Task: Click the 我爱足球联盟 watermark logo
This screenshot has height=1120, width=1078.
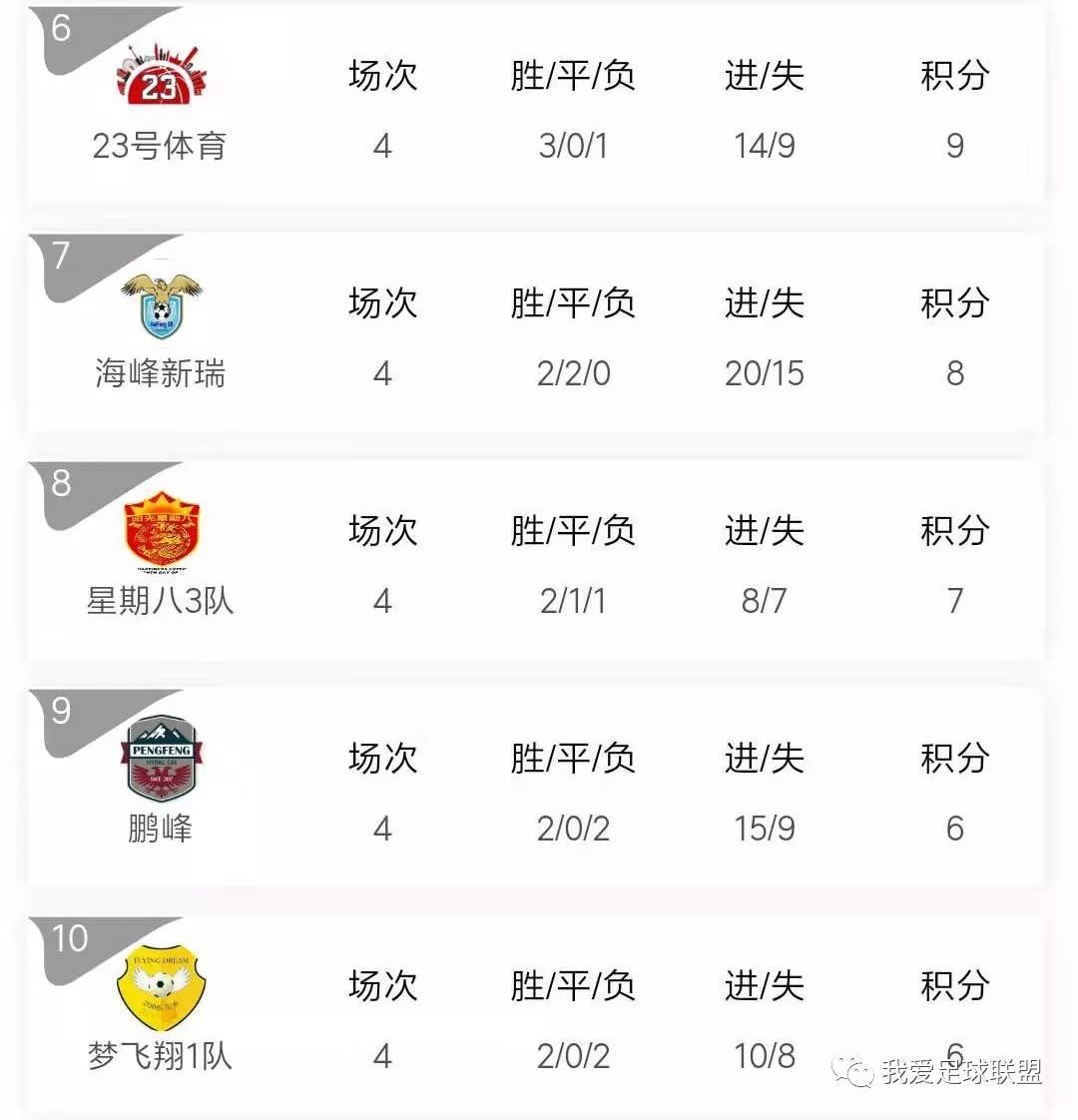Action: tap(958, 1073)
